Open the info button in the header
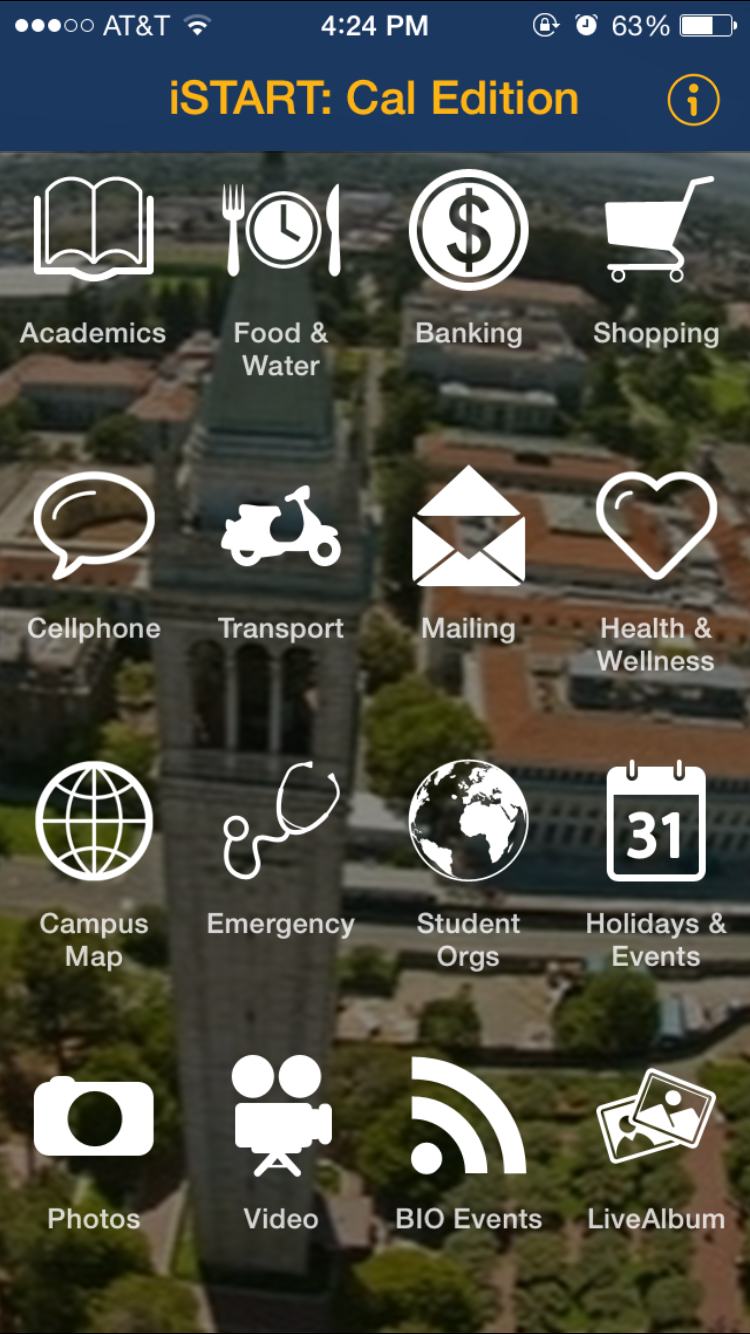Viewport: 750px width, 1334px height. pos(693,100)
